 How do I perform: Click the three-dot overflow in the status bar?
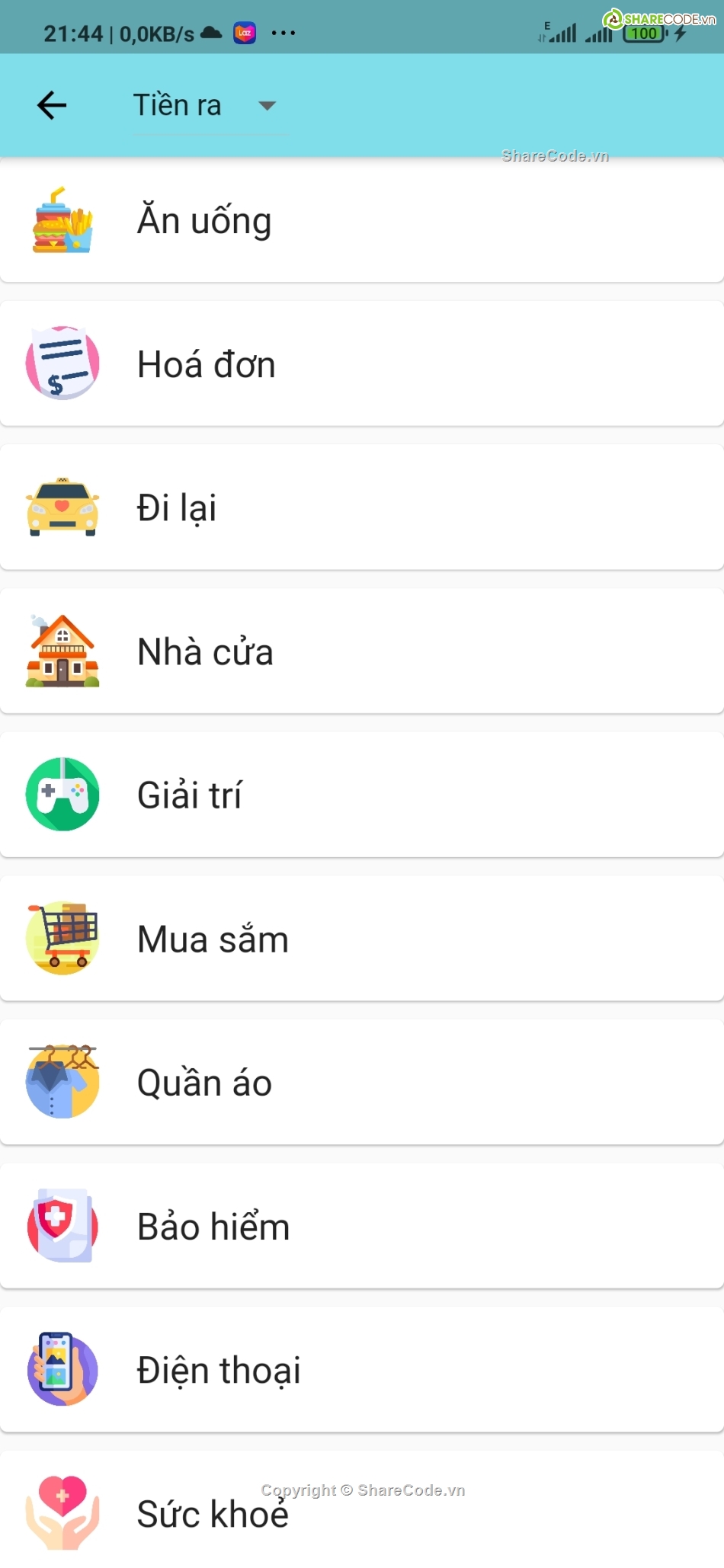click(x=282, y=32)
